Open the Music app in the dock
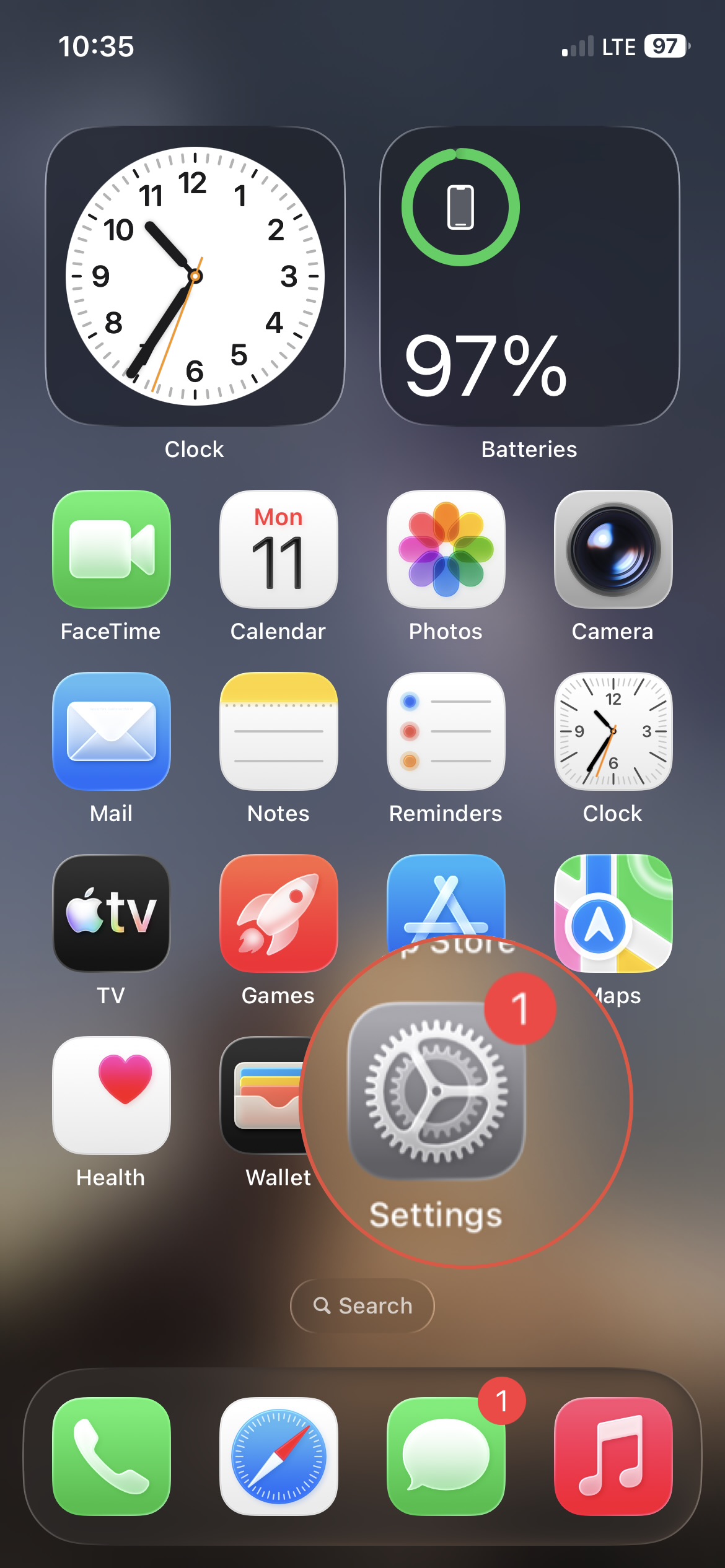 (613, 1457)
